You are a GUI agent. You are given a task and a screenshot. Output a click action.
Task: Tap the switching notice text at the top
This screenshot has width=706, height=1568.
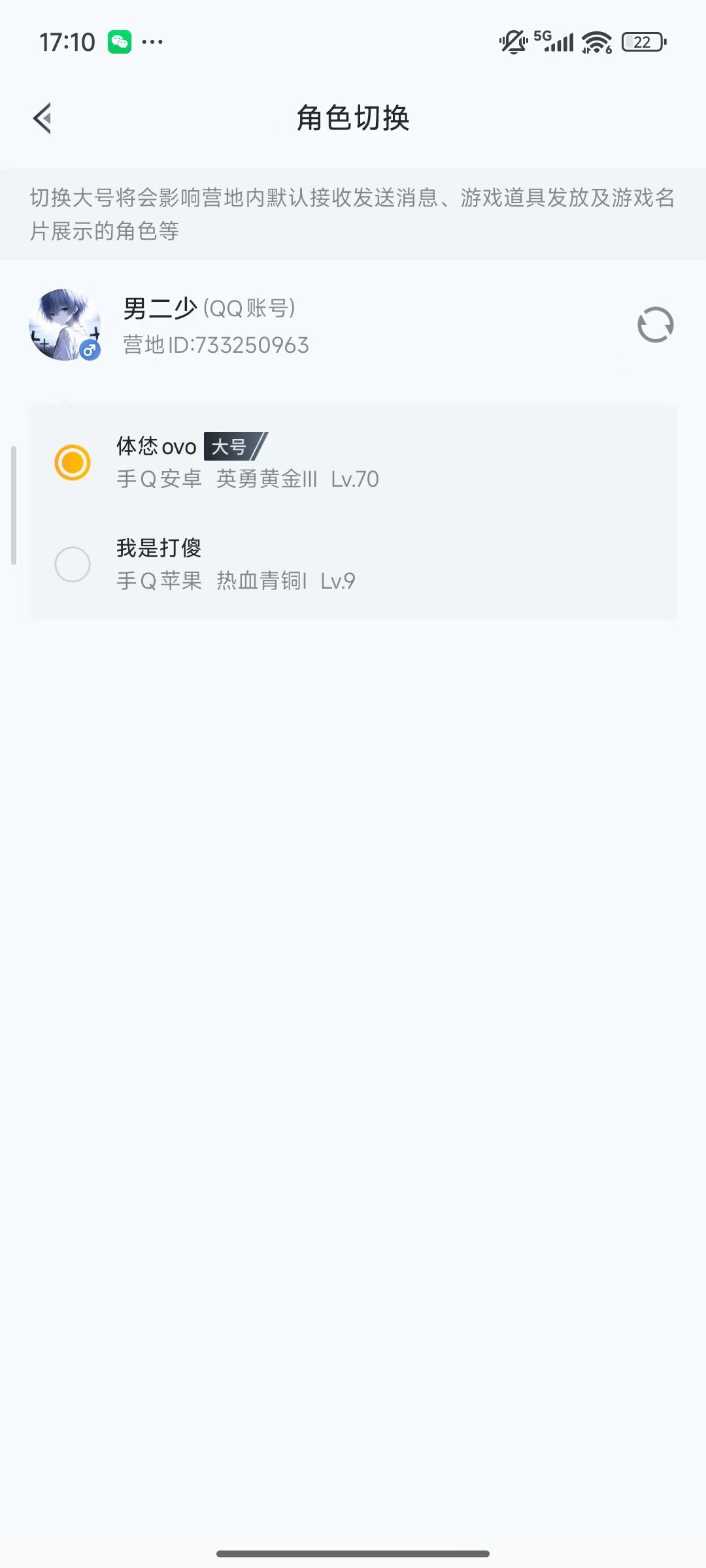pos(353,212)
